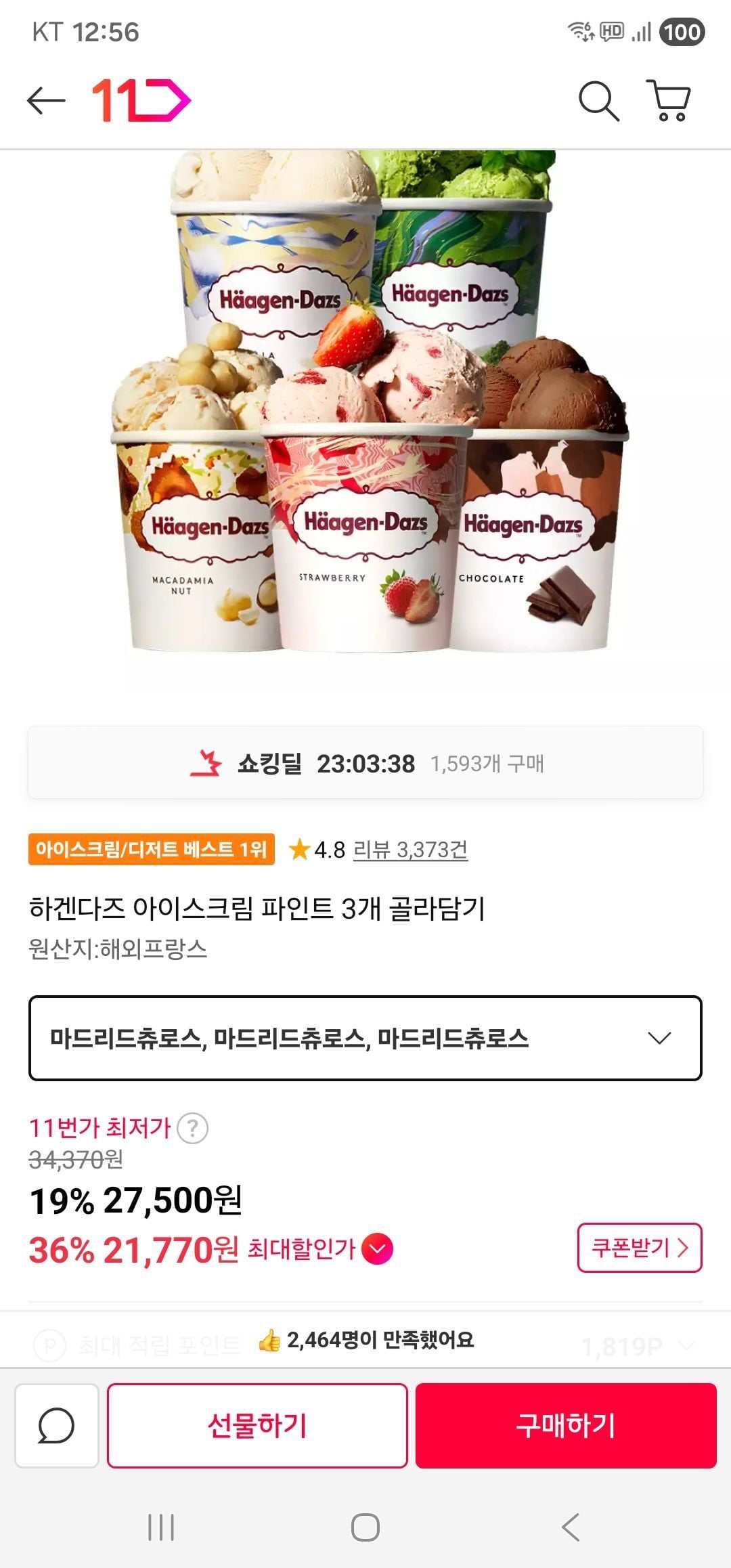Tap 선물하기 to send as gift

point(257,1425)
